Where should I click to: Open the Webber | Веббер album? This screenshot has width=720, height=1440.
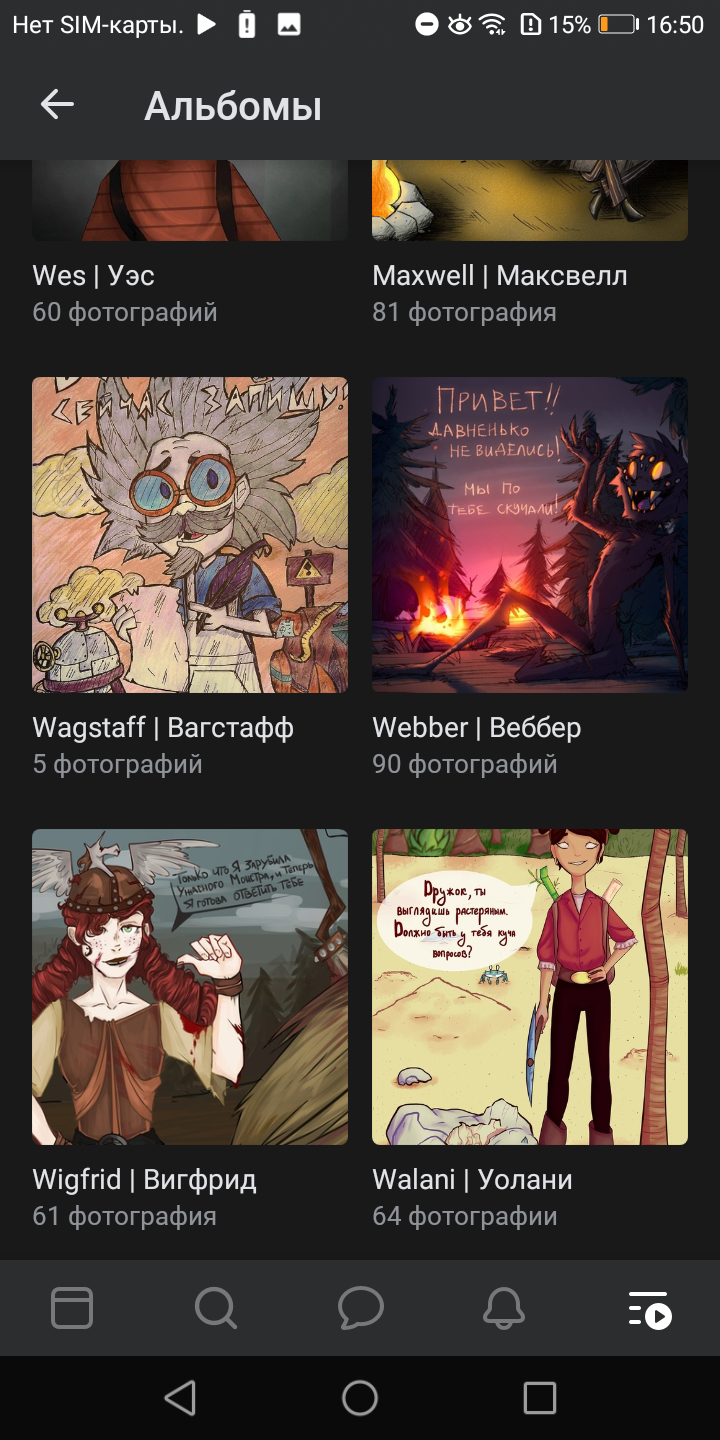[530, 535]
